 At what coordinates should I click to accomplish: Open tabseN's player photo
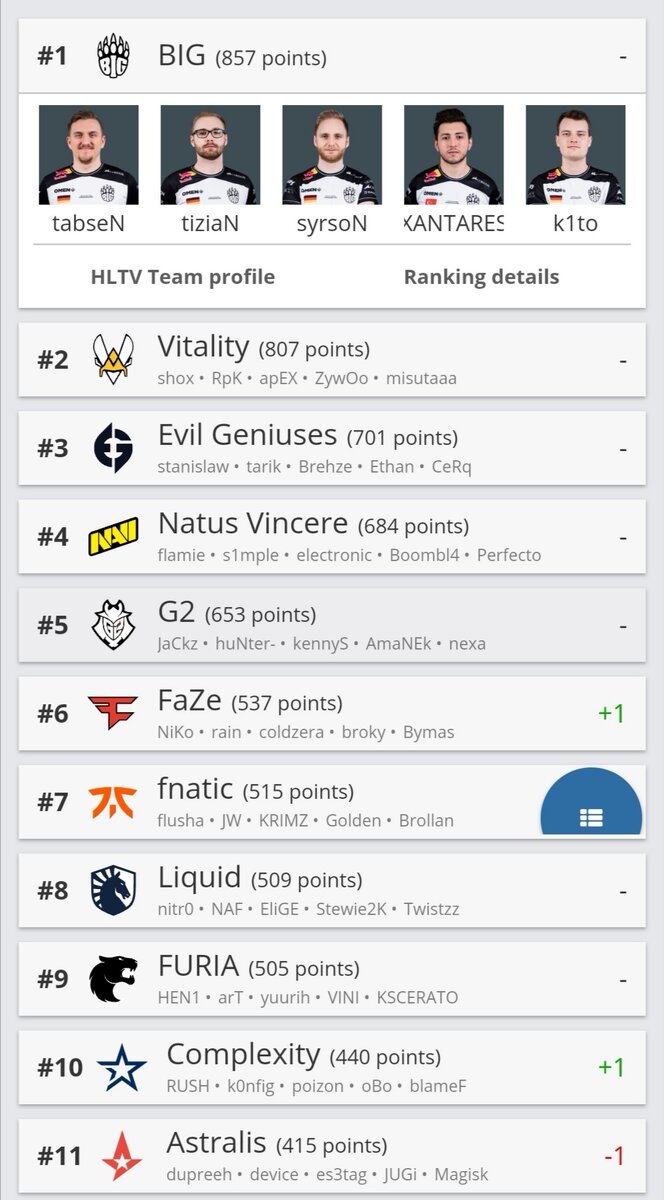click(x=88, y=155)
